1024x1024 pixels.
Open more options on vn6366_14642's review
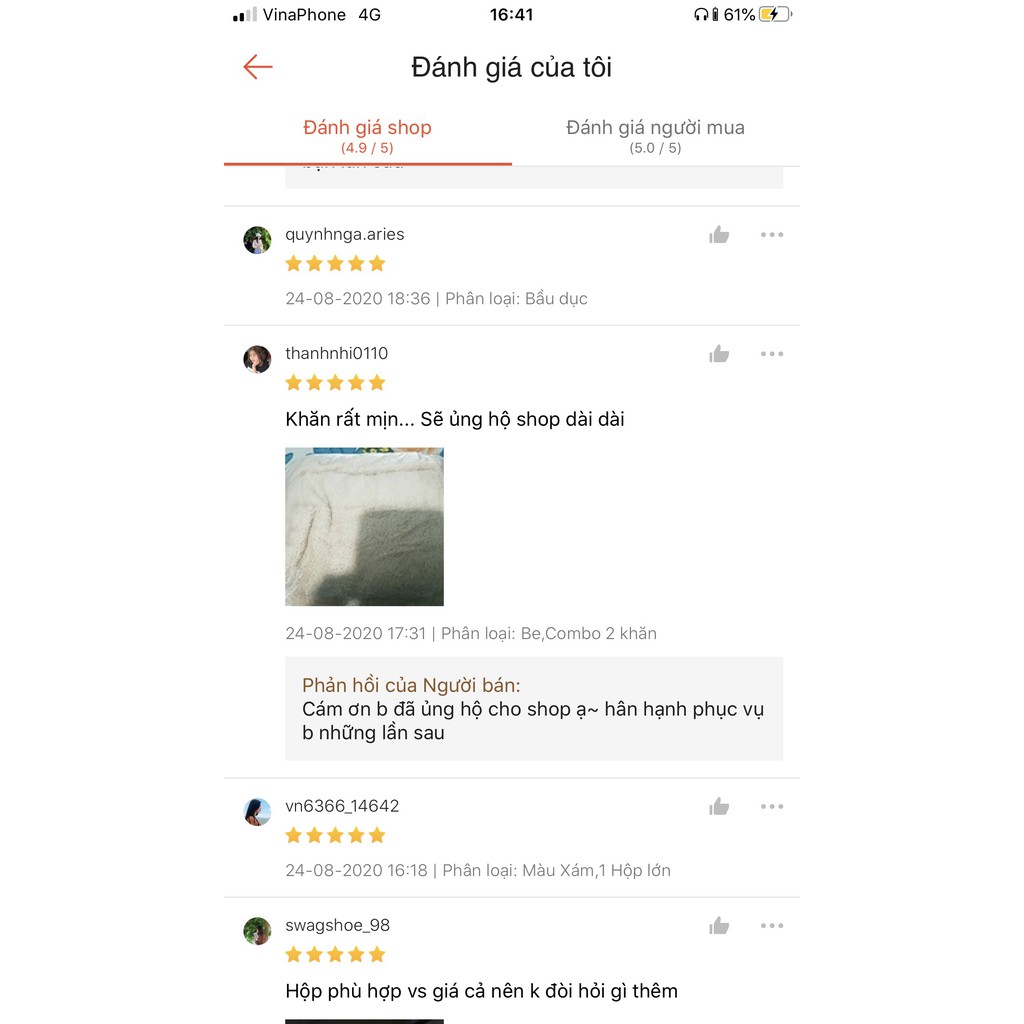click(x=771, y=807)
